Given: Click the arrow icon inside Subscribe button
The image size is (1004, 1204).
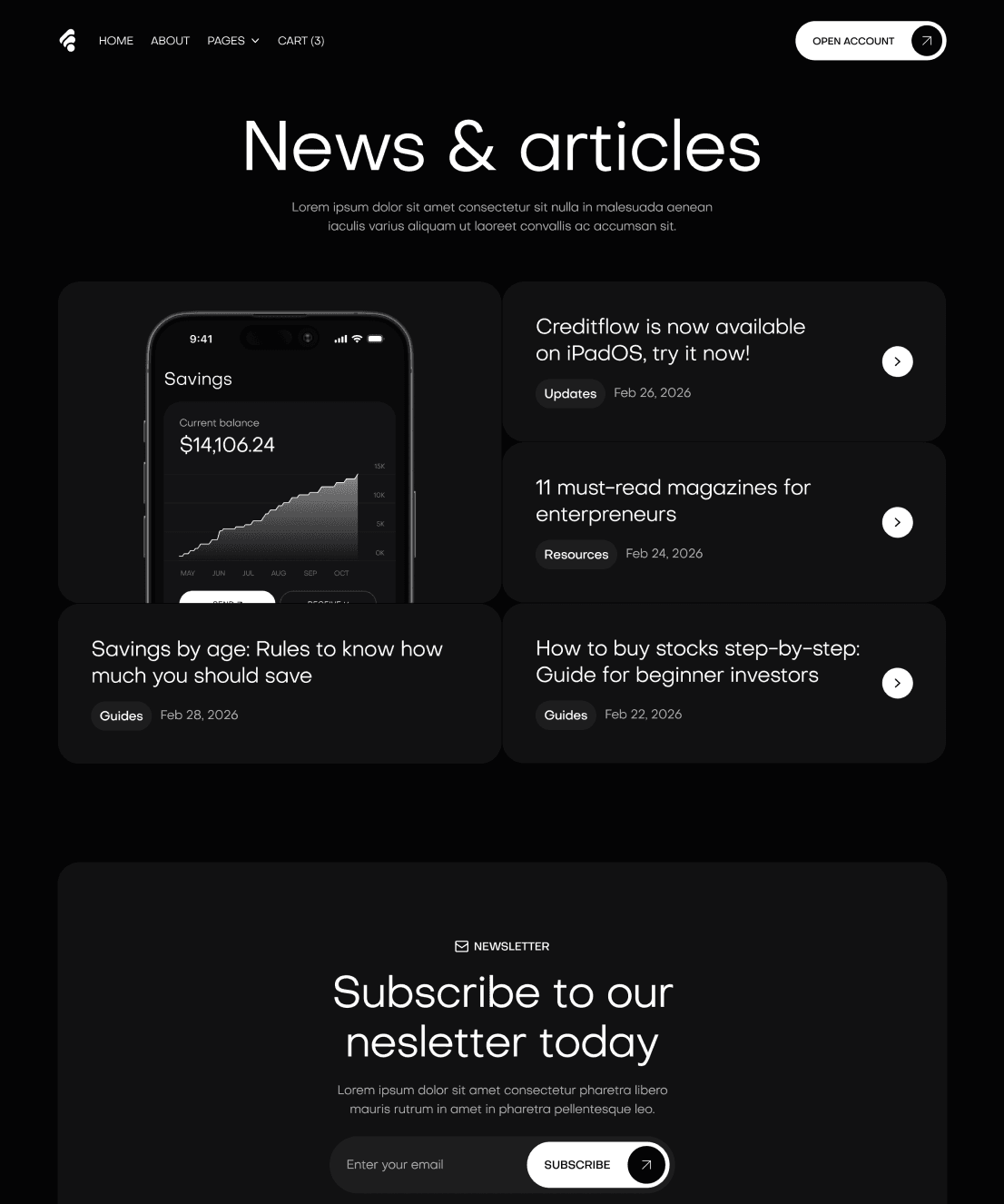Looking at the screenshot, I should [x=646, y=1164].
